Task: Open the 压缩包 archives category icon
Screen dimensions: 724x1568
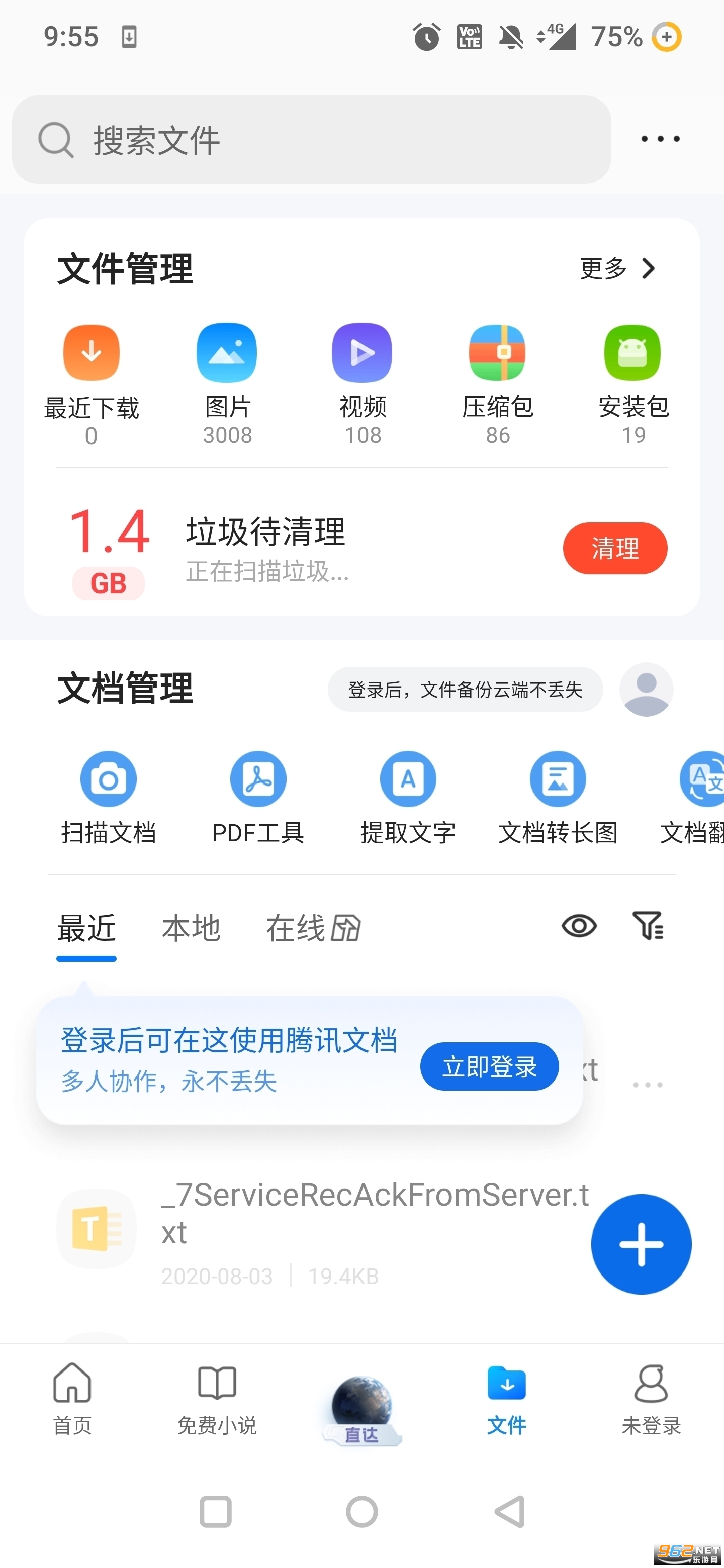Action: [497, 353]
